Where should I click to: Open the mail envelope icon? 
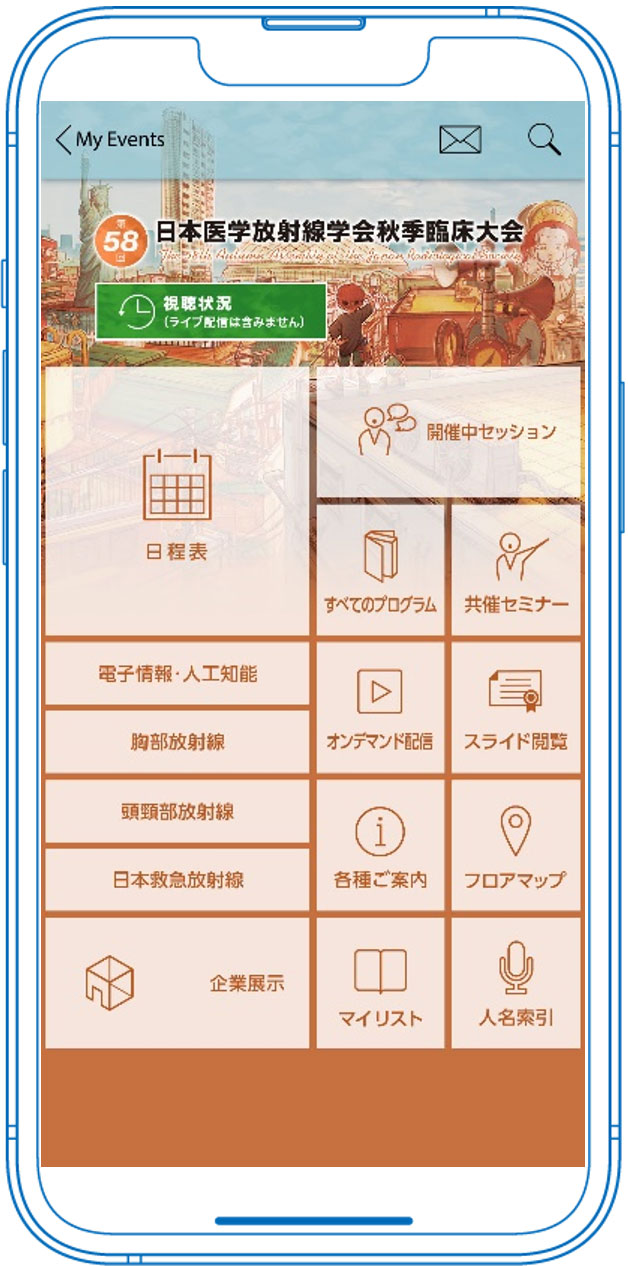460,140
